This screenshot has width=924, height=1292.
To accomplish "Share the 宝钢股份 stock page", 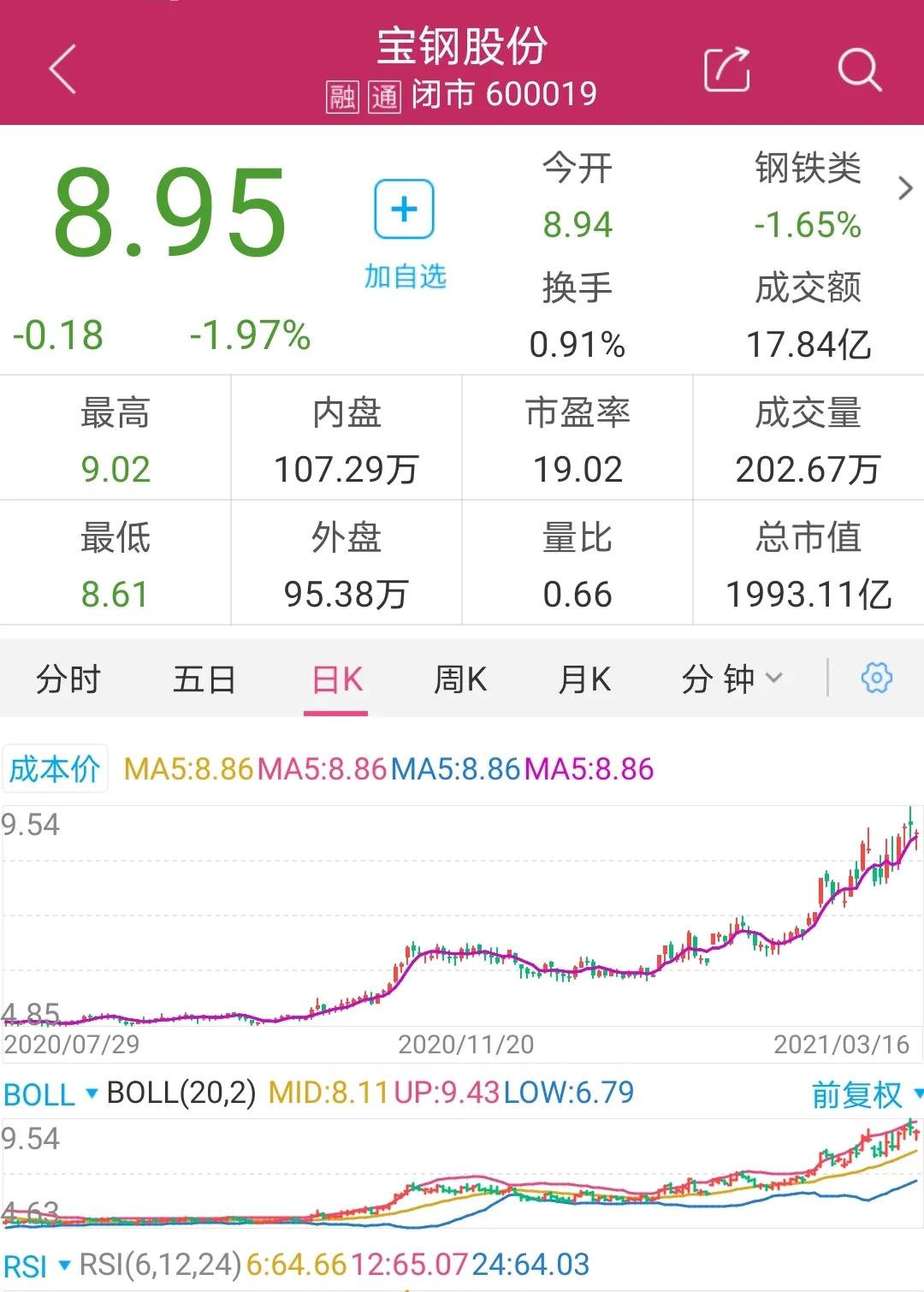I will 726,69.
